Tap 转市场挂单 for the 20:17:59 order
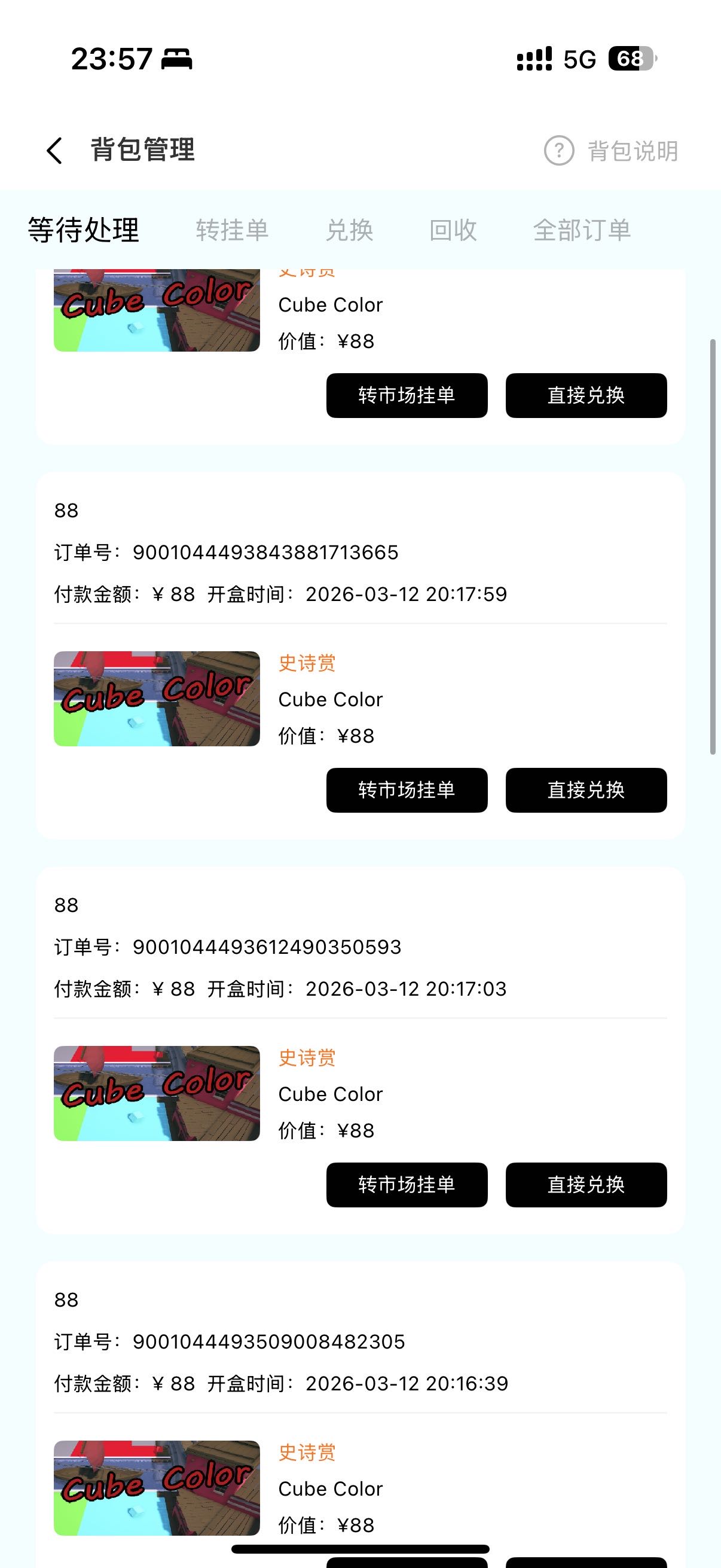Image resolution: width=721 pixels, height=1568 pixels. point(407,790)
